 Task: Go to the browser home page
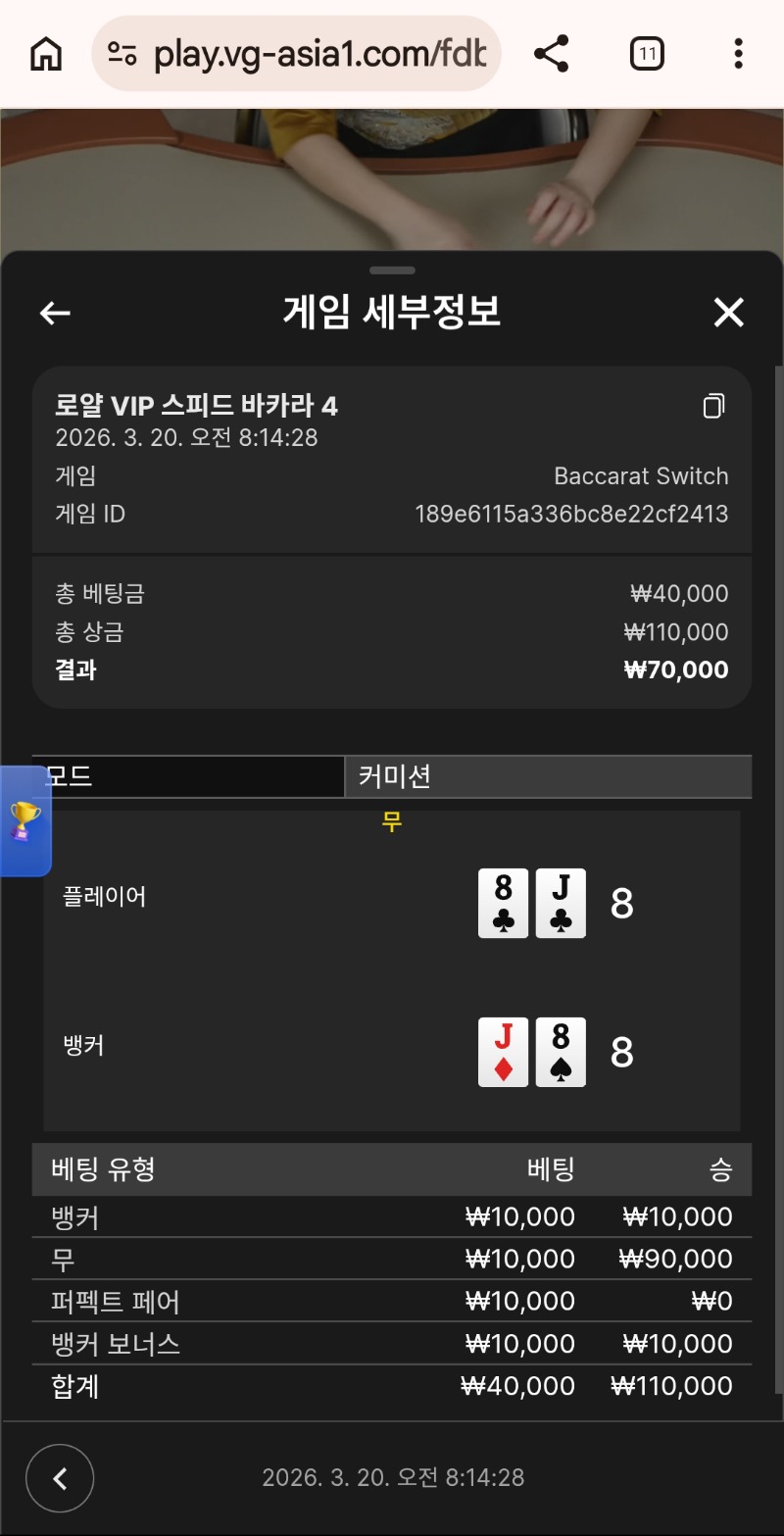click(x=46, y=54)
